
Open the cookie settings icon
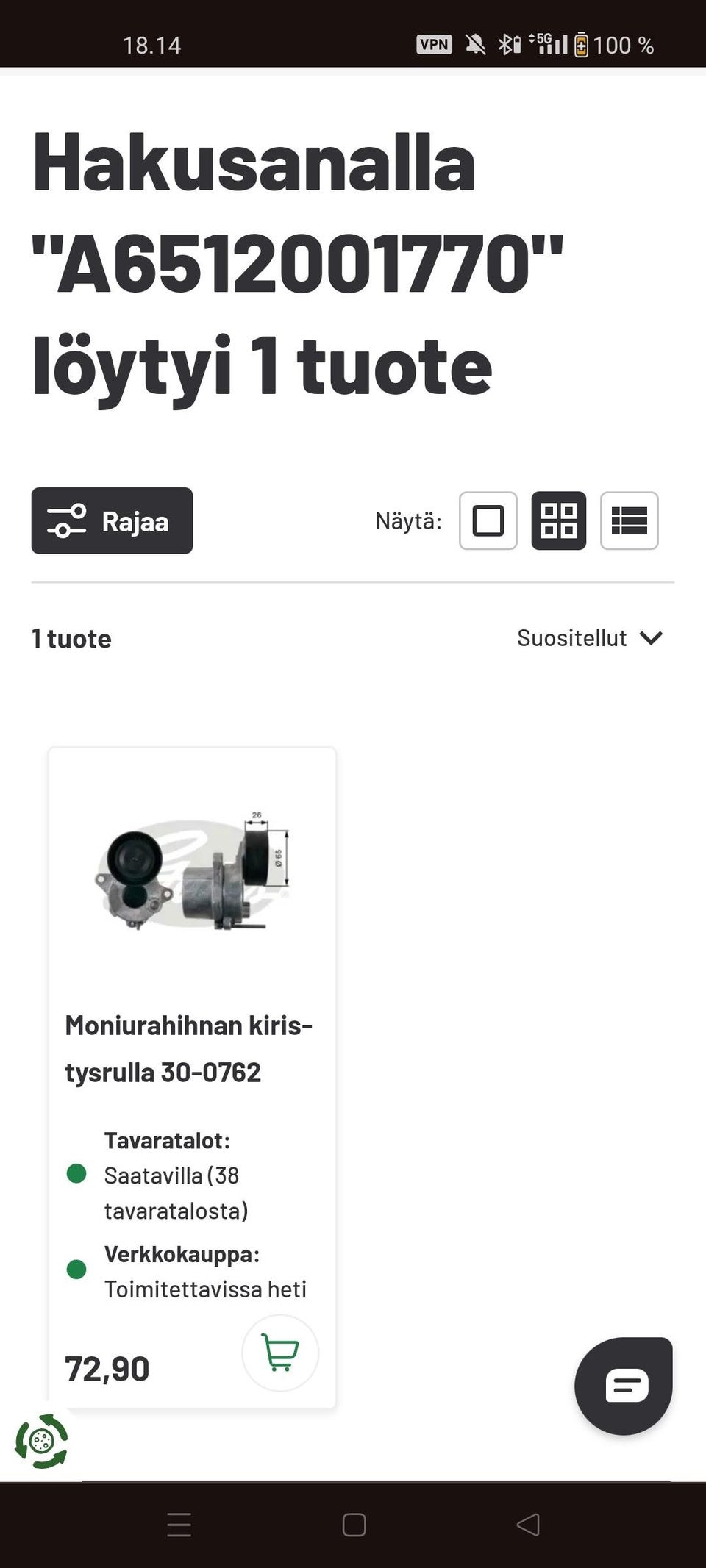(41, 1441)
